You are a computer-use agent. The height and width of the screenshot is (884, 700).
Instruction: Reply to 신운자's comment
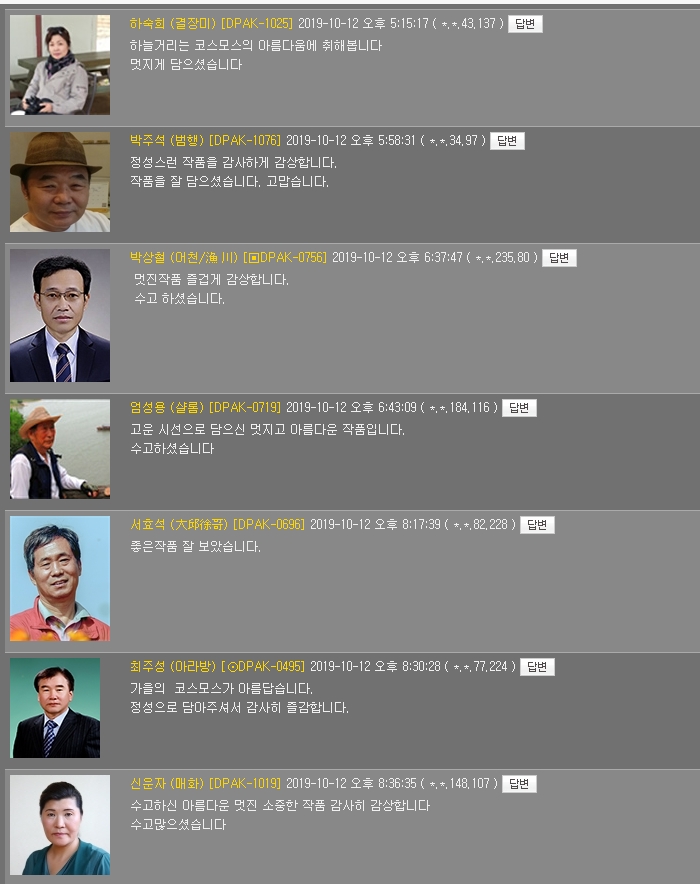tap(519, 784)
